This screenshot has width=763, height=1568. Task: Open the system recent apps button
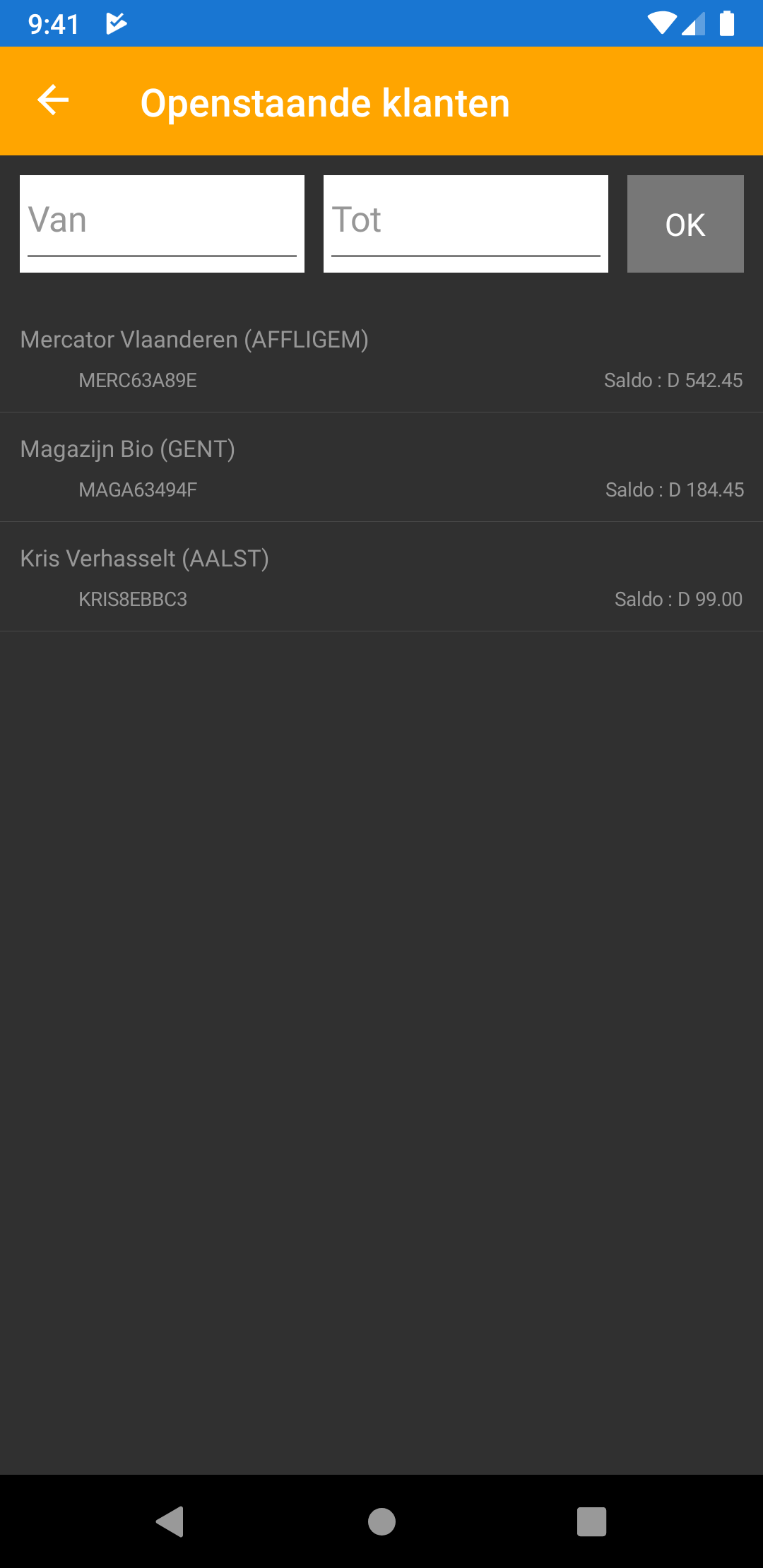click(x=591, y=1521)
